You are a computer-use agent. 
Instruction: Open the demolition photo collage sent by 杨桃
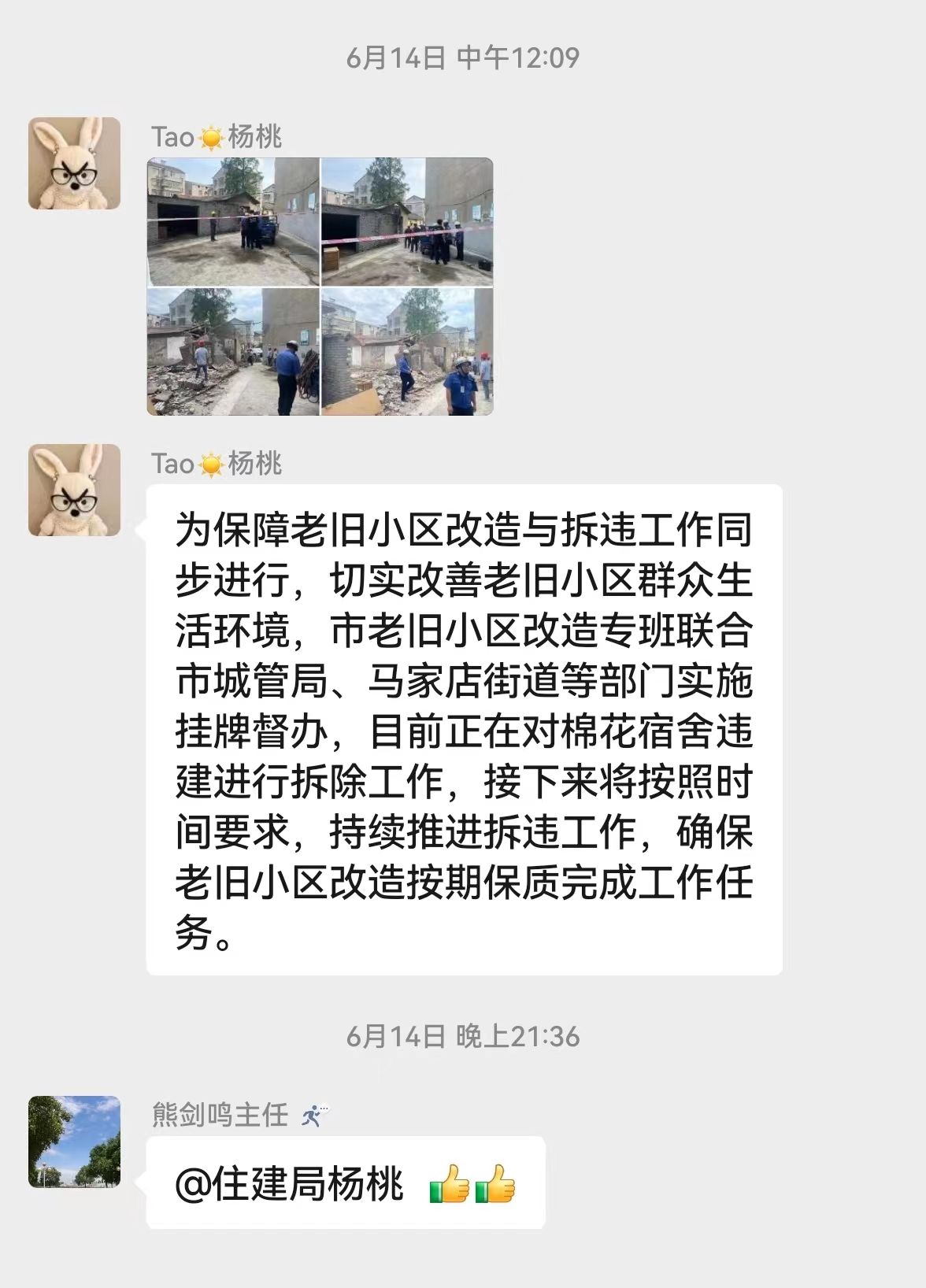(320, 287)
